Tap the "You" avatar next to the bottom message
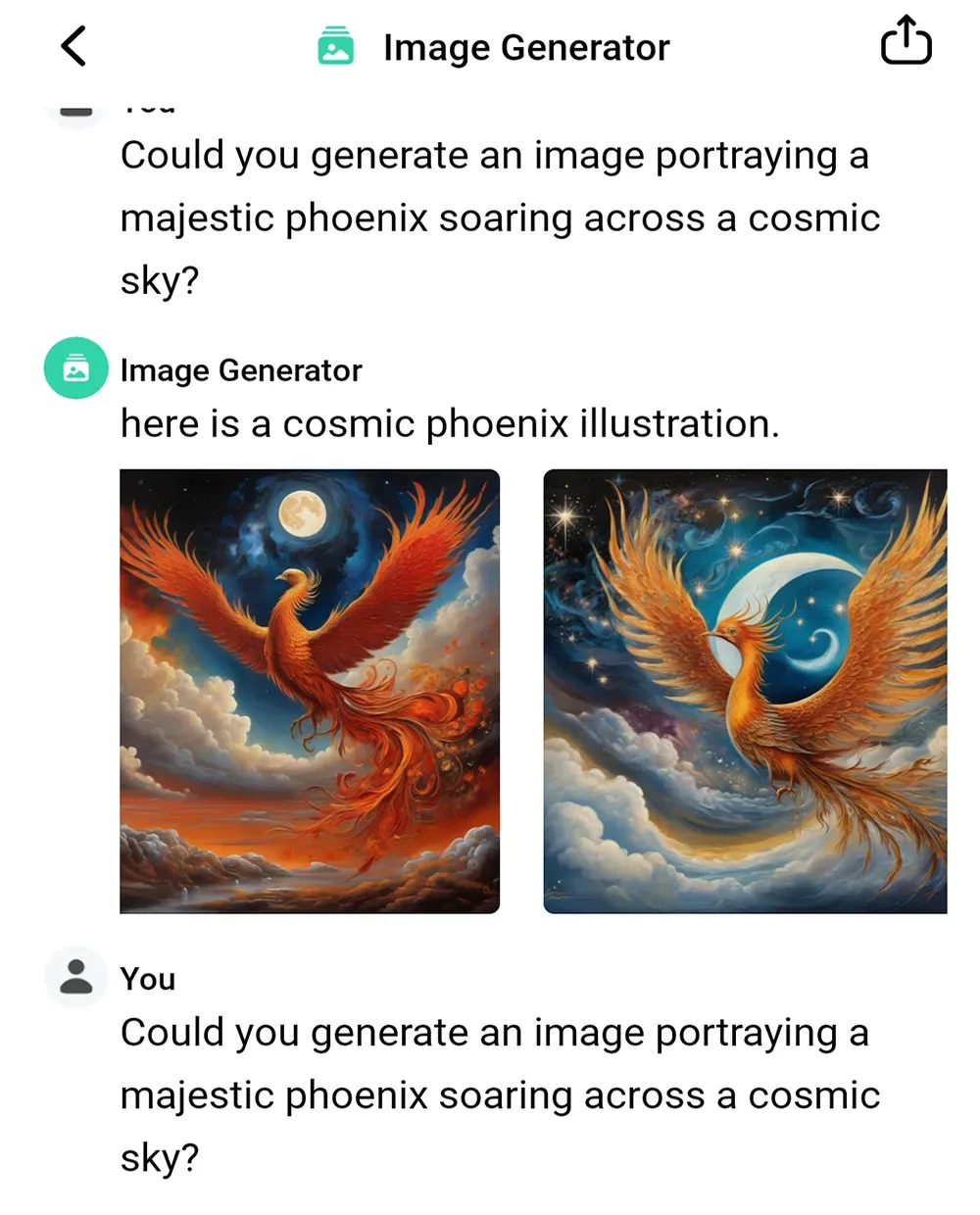The image size is (980, 1215). (x=75, y=976)
